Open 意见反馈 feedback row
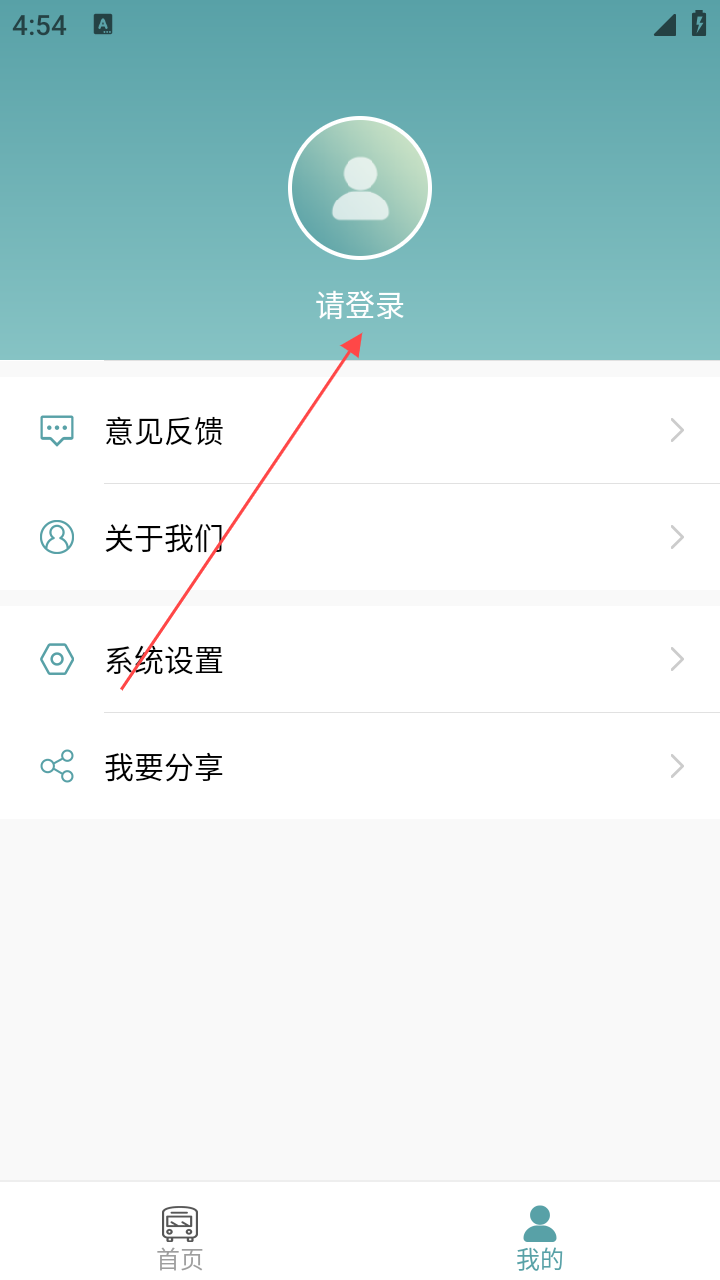 coord(360,431)
